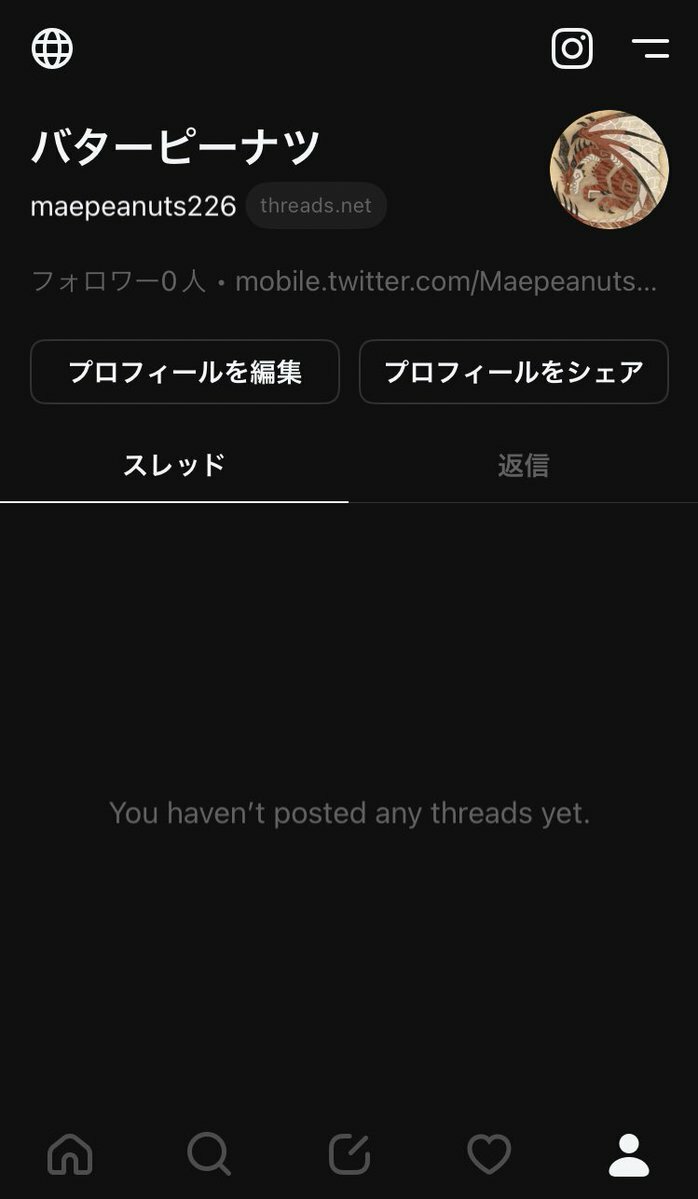Open the mobile.twitter.com profile link
The height and width of the screenshot is (1199, 698).
[446, 281]
